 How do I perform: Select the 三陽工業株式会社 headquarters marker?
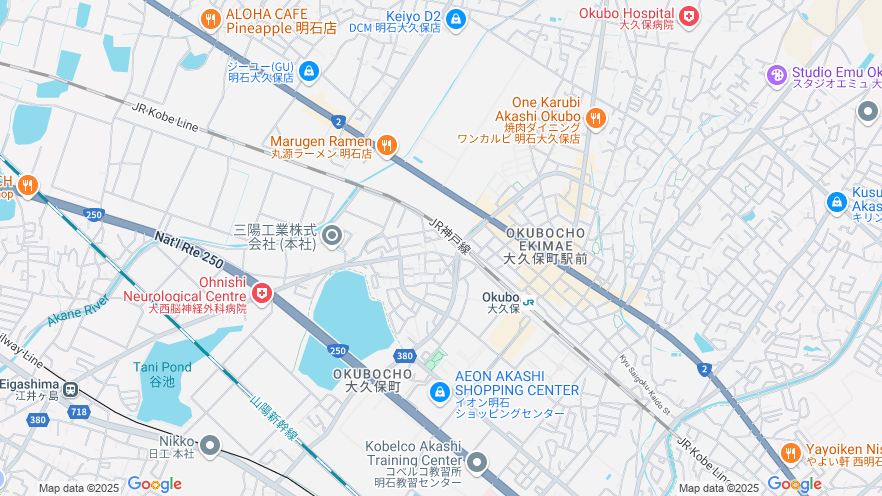[333, 236]
